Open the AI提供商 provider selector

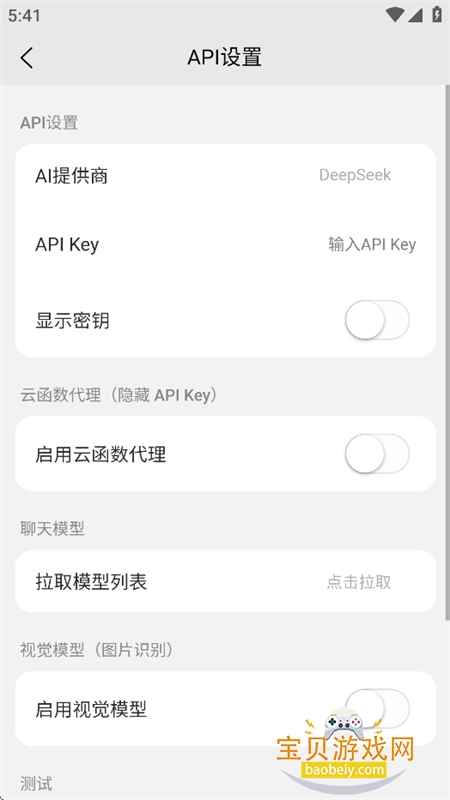coord(225,176)
